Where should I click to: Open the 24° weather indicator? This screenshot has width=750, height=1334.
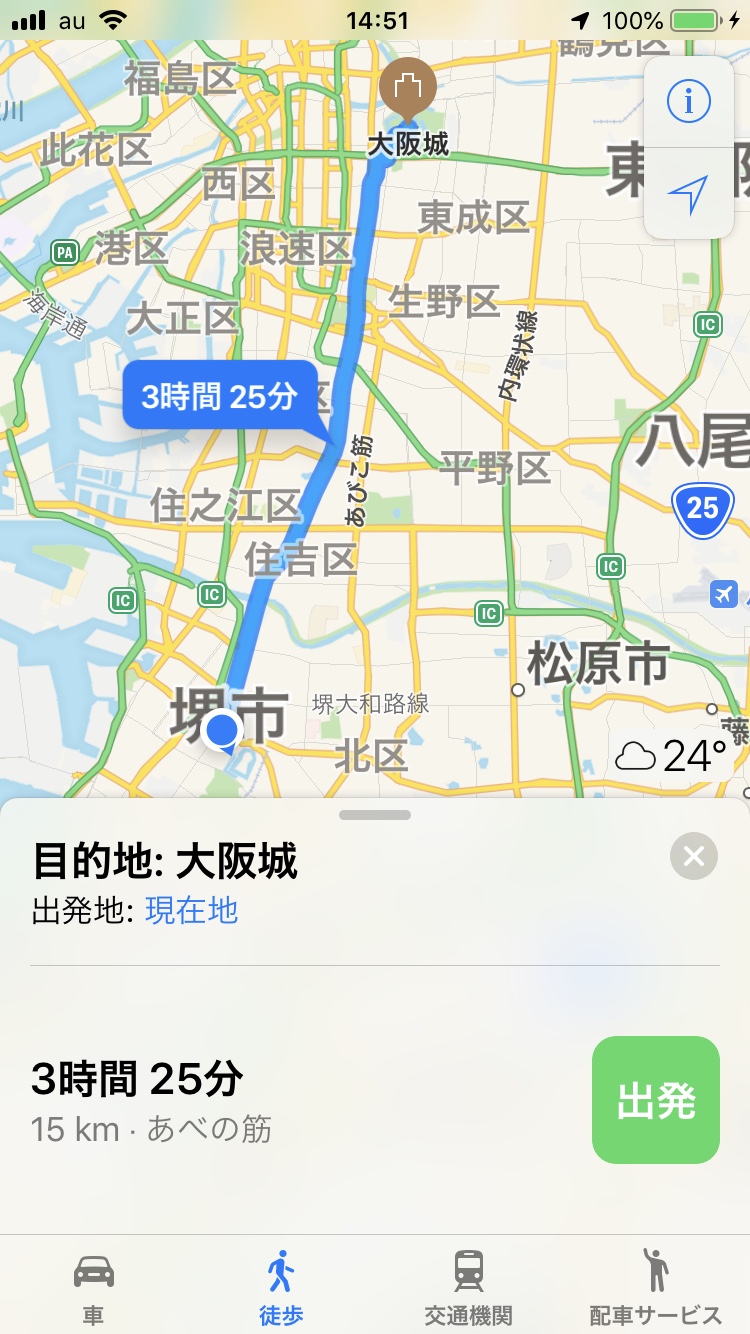click(672, 757)
